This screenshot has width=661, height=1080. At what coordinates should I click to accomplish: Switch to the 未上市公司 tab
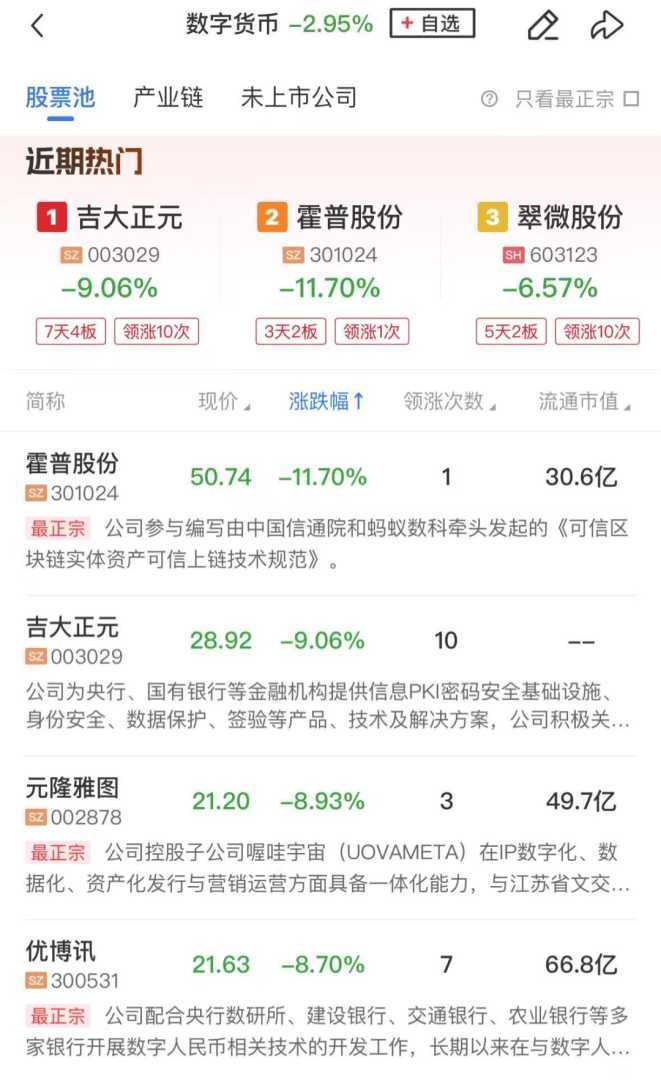pos(298,98)
